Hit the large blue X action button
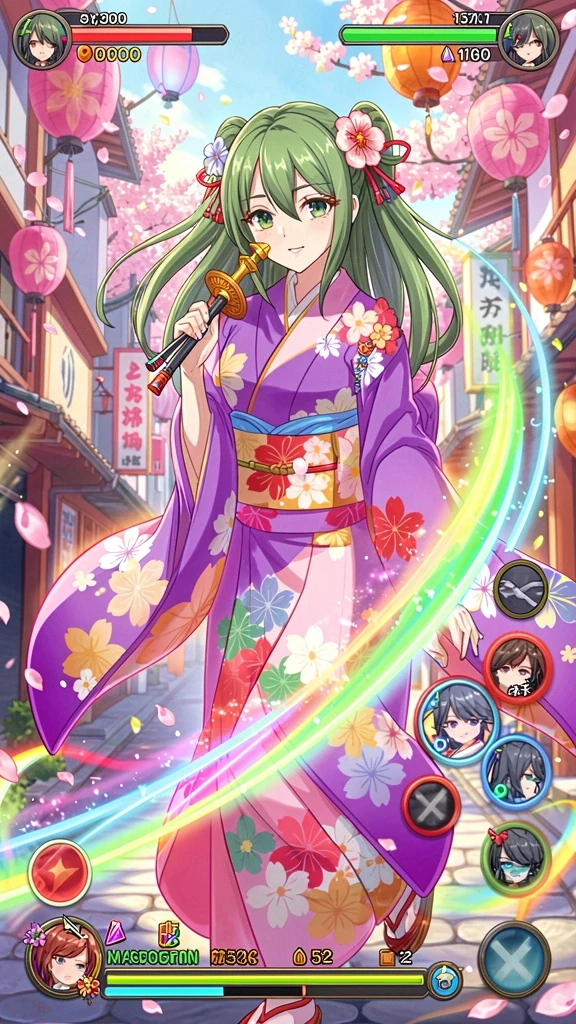 pyautogui.click(x=514, y=959)
